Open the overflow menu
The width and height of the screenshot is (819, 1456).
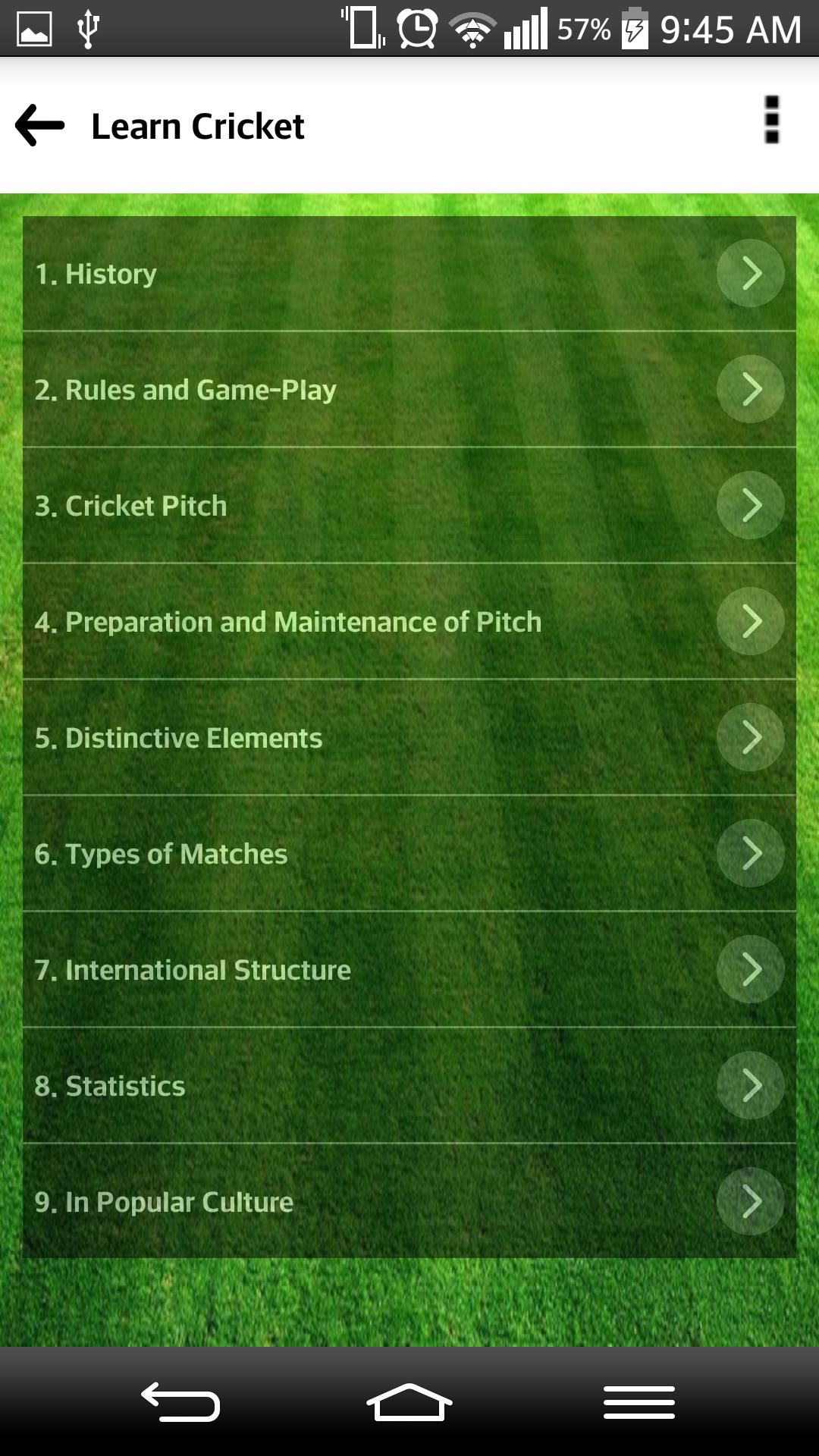coord(771,120)
